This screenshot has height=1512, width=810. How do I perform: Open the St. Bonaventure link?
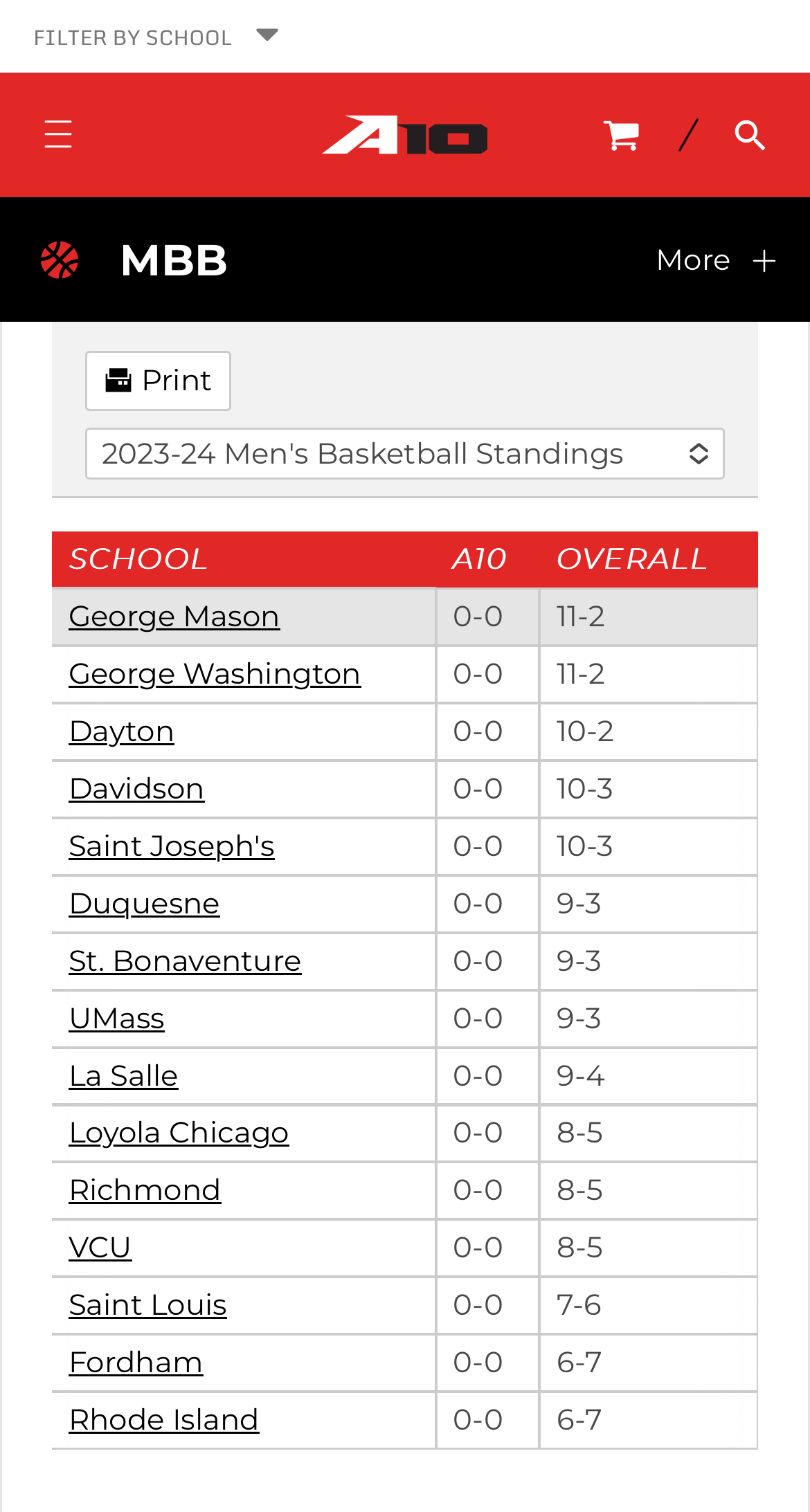click(185, 960)
